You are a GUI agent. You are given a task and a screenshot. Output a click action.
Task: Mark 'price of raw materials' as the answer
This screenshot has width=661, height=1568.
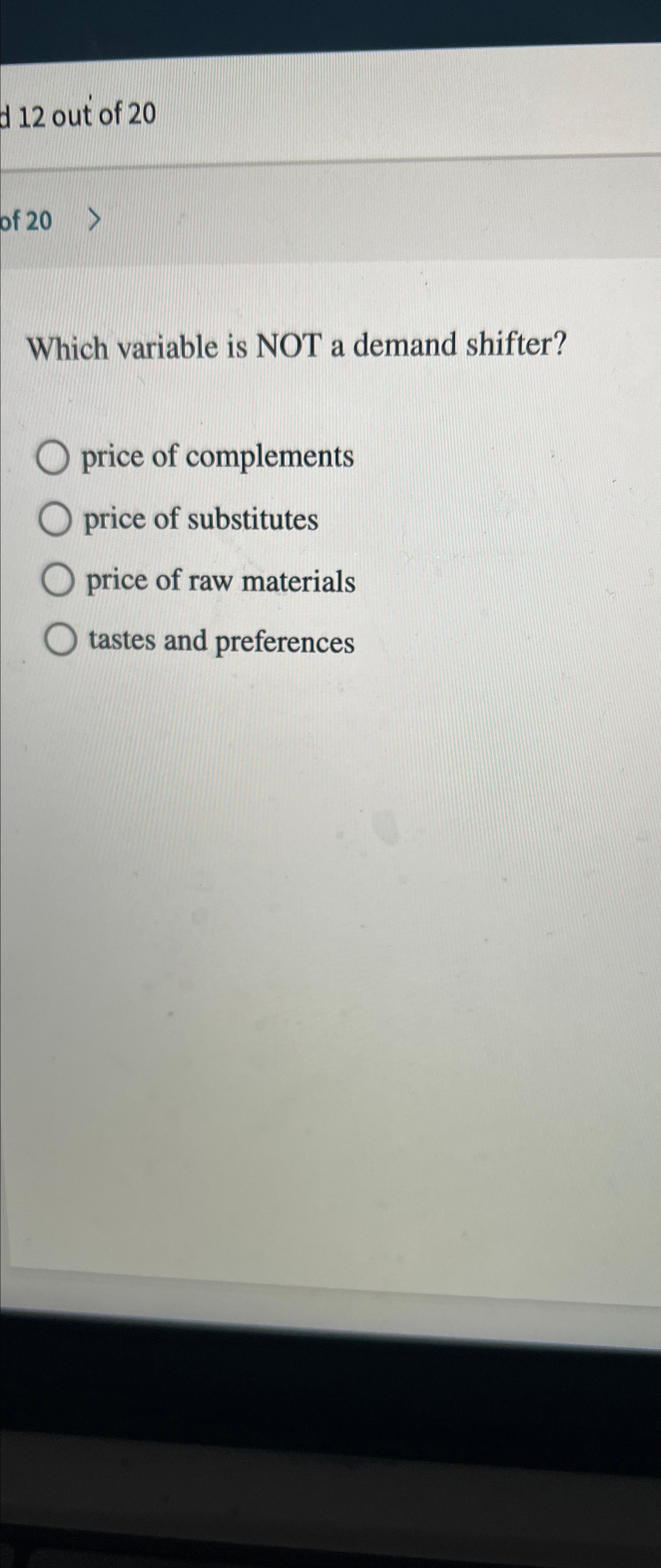coord(58,581)
